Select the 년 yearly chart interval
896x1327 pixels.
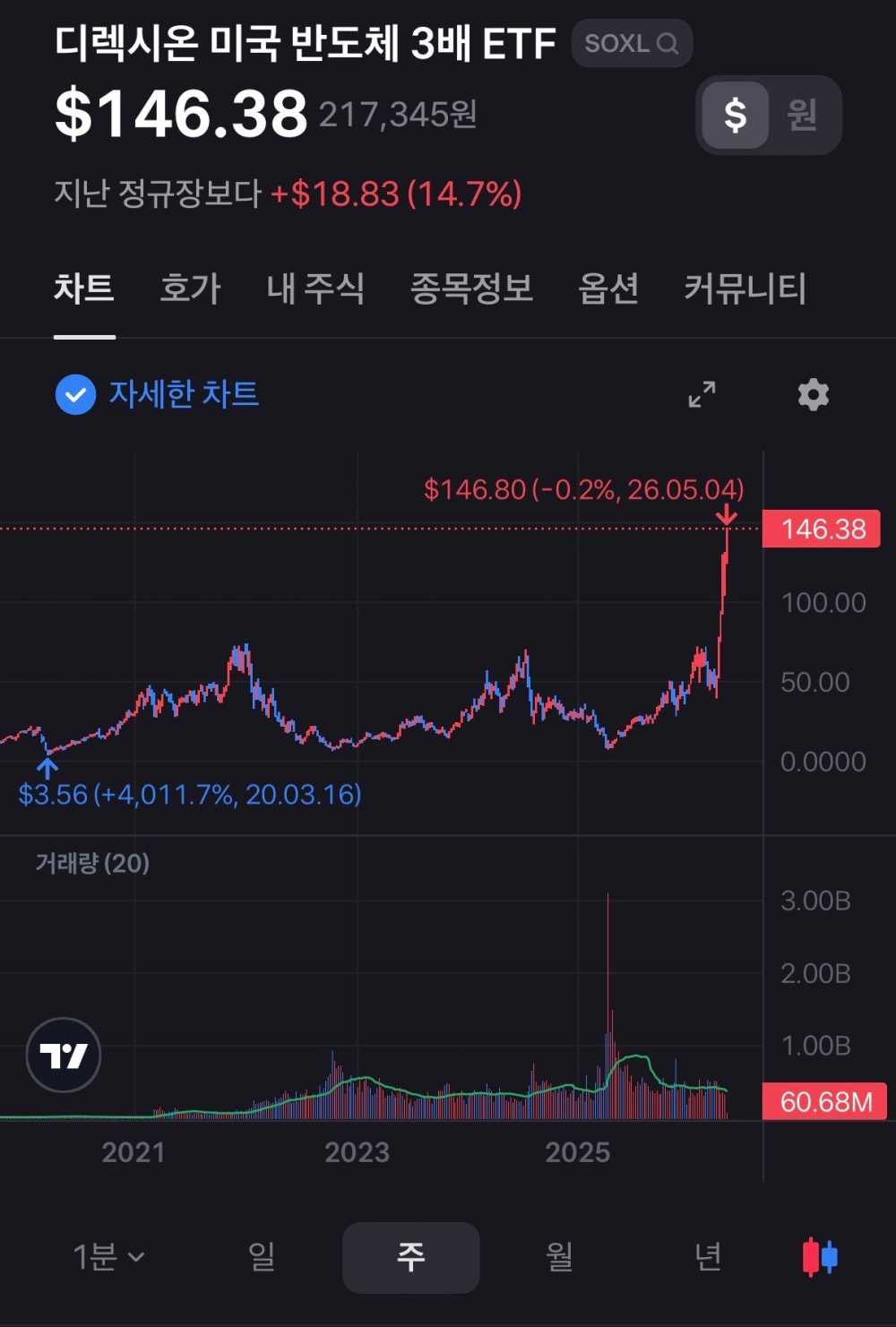[708, 1257]
